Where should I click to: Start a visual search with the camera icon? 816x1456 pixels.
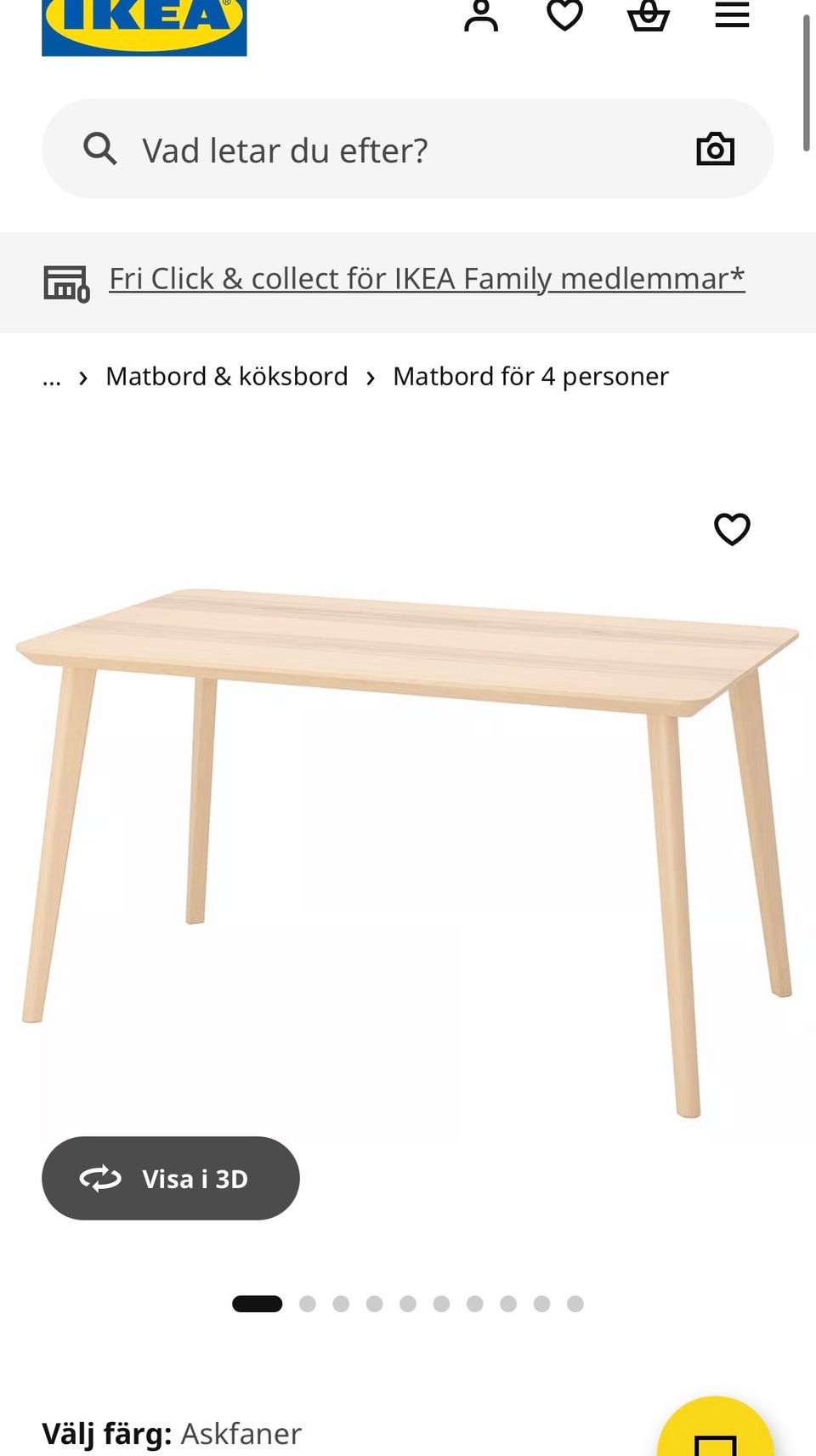click(715, 148)
